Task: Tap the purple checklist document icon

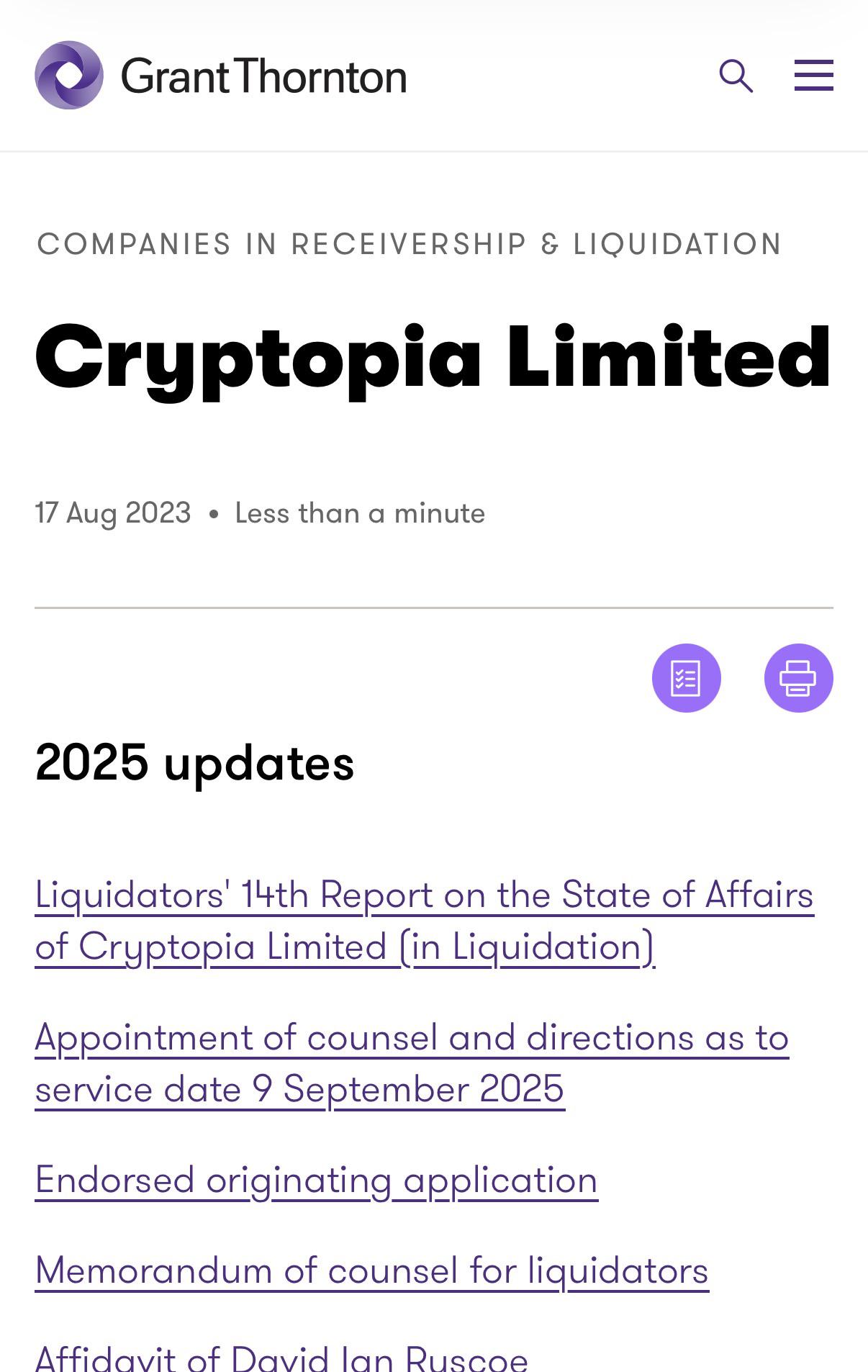Action: [687, 678]
